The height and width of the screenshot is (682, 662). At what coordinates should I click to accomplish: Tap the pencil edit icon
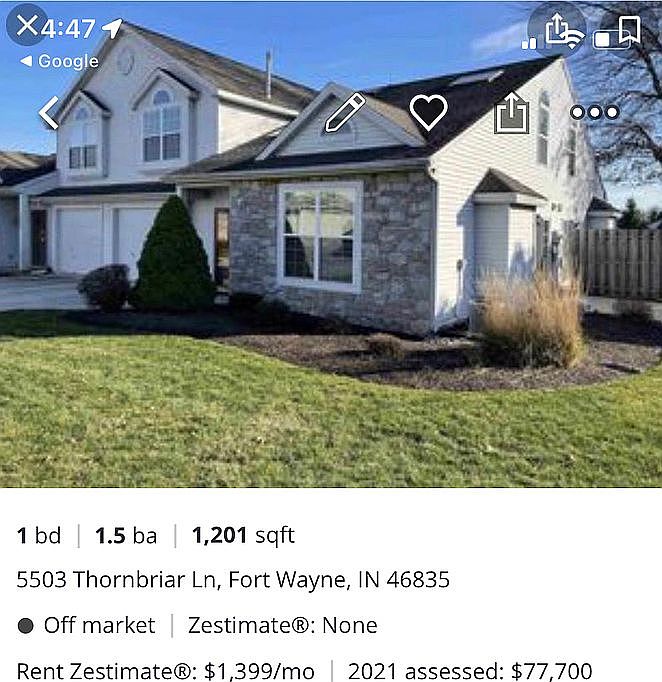pyautogui.click(x=344, y=112)
